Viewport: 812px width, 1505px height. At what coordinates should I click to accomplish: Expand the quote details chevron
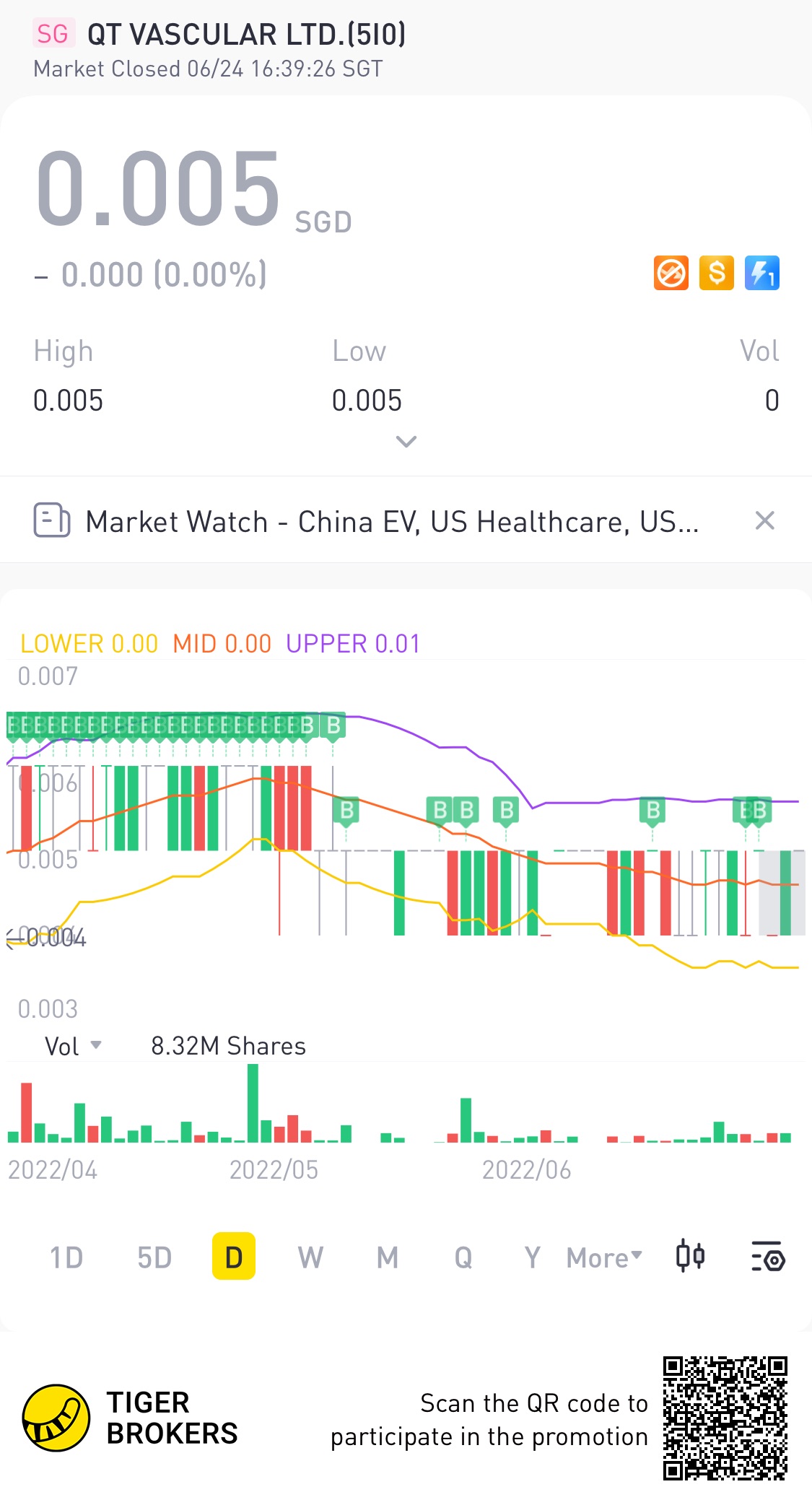406,442
